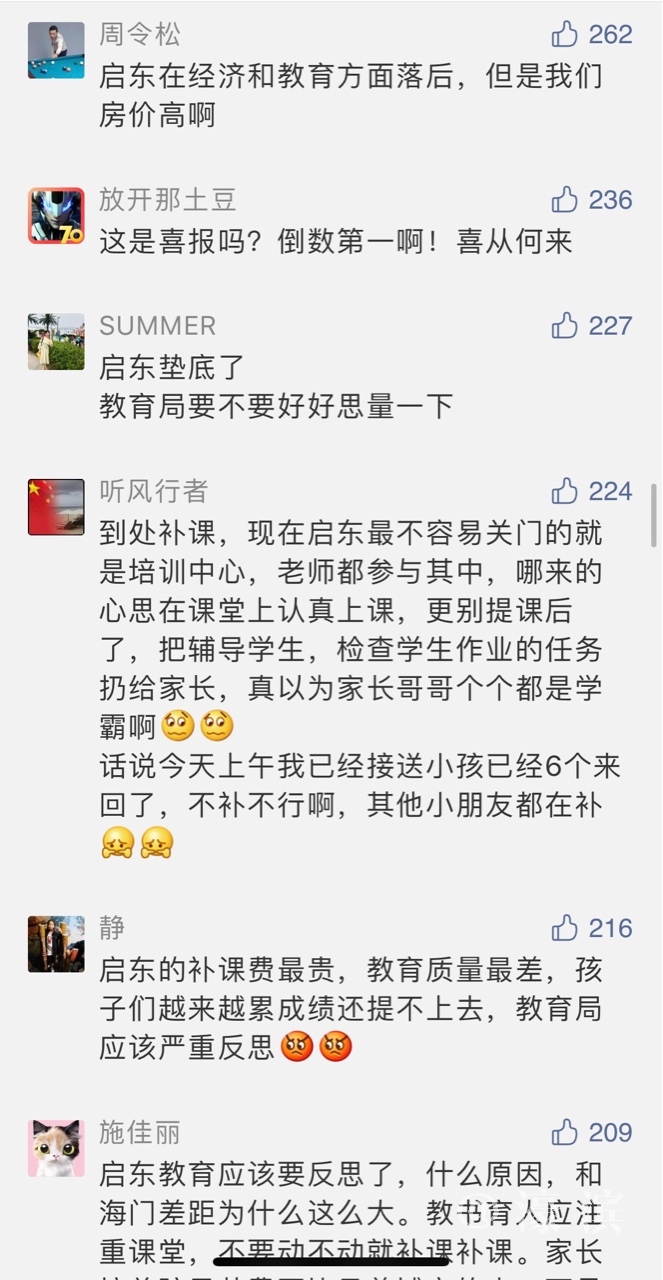View SUMMER's profile avatar
Image resolution: width=663 pixels, height=1280 pixels.
pos(56,342)
